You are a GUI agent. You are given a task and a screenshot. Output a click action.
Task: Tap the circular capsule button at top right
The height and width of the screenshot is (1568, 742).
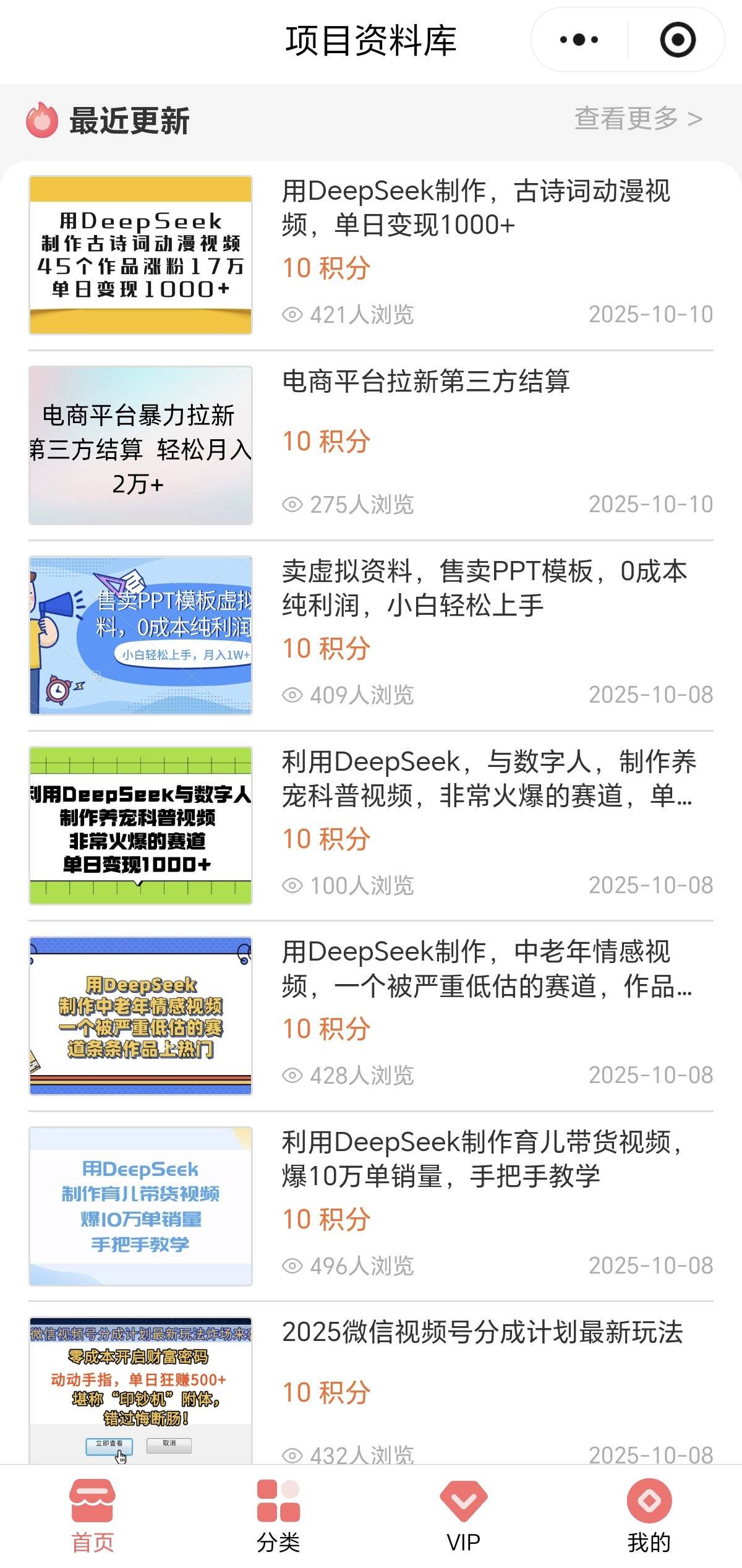coord(678,39)
